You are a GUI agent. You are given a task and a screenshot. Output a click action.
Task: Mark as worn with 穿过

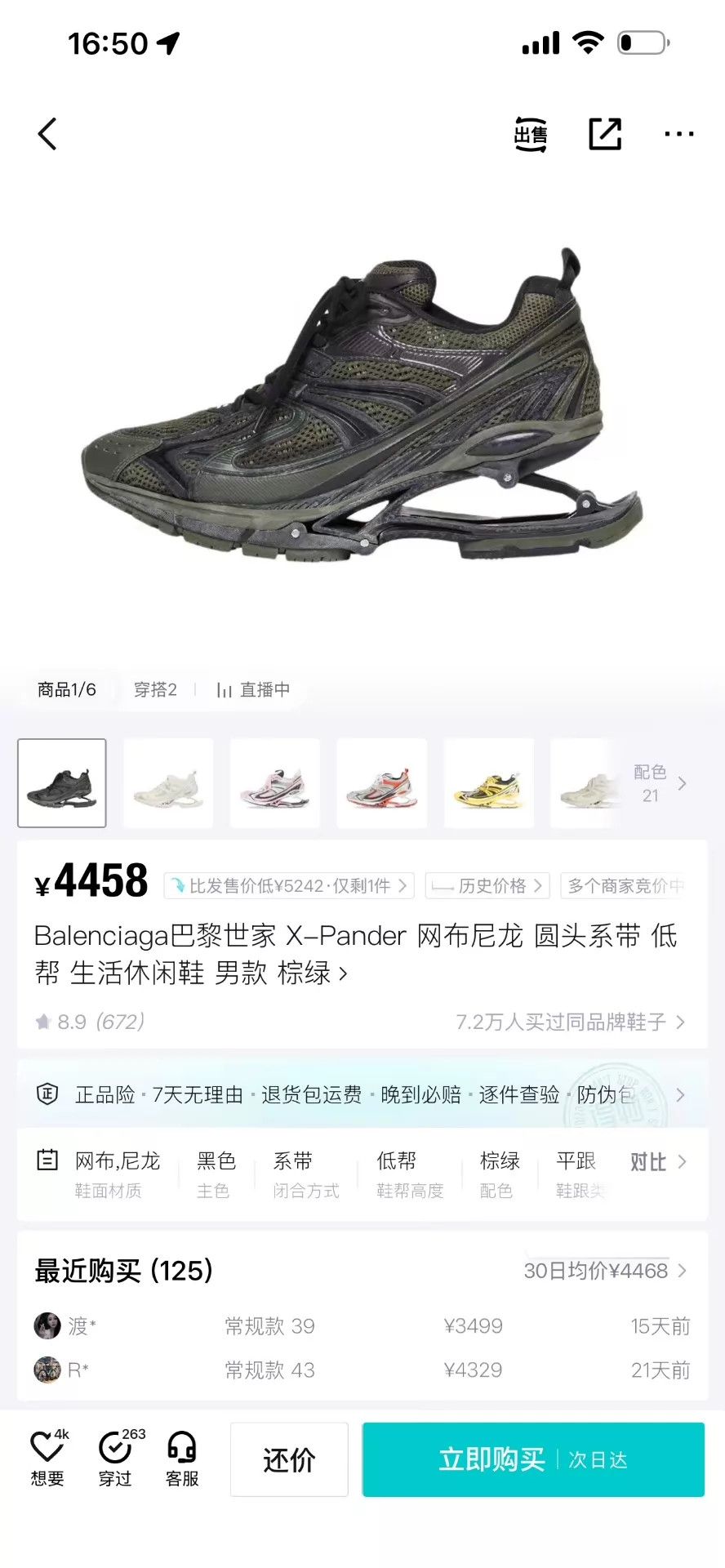coord(116,1459)
